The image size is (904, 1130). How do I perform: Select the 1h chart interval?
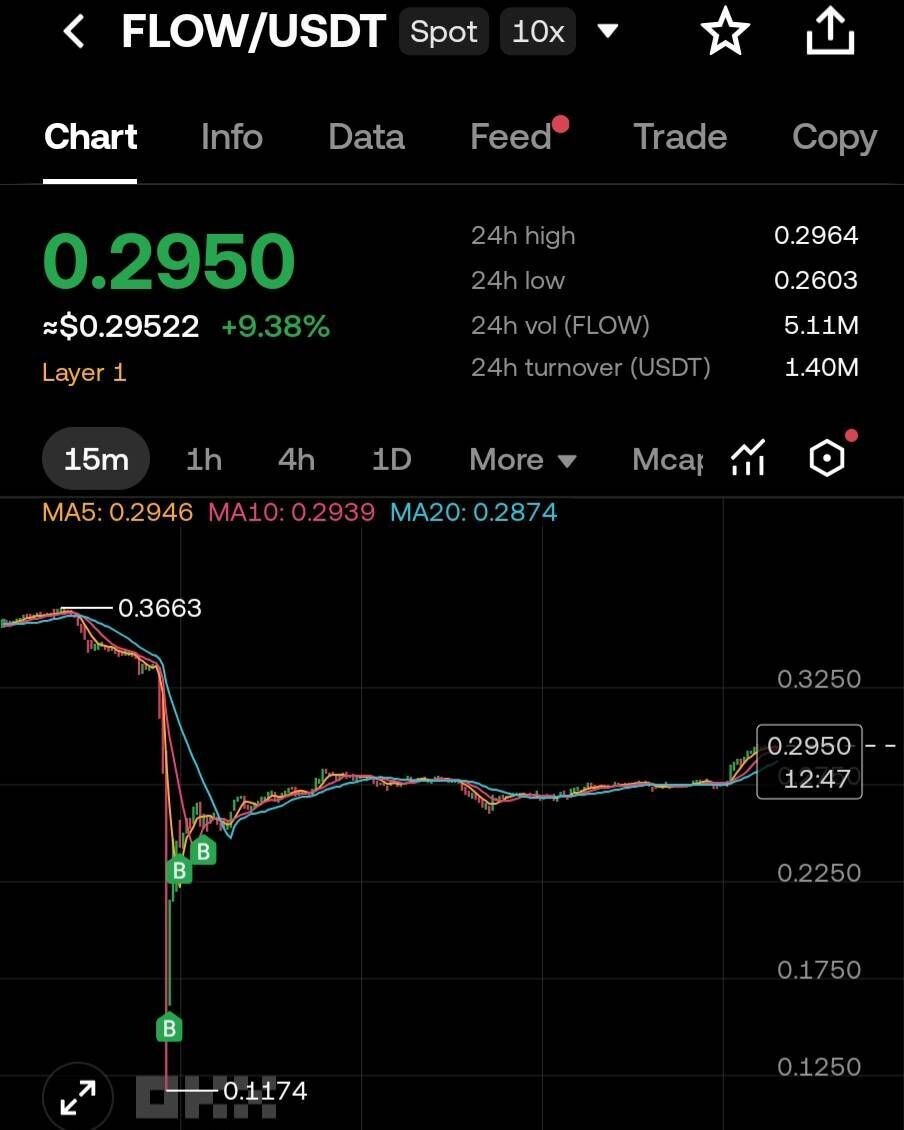click(x=203, y=460)
